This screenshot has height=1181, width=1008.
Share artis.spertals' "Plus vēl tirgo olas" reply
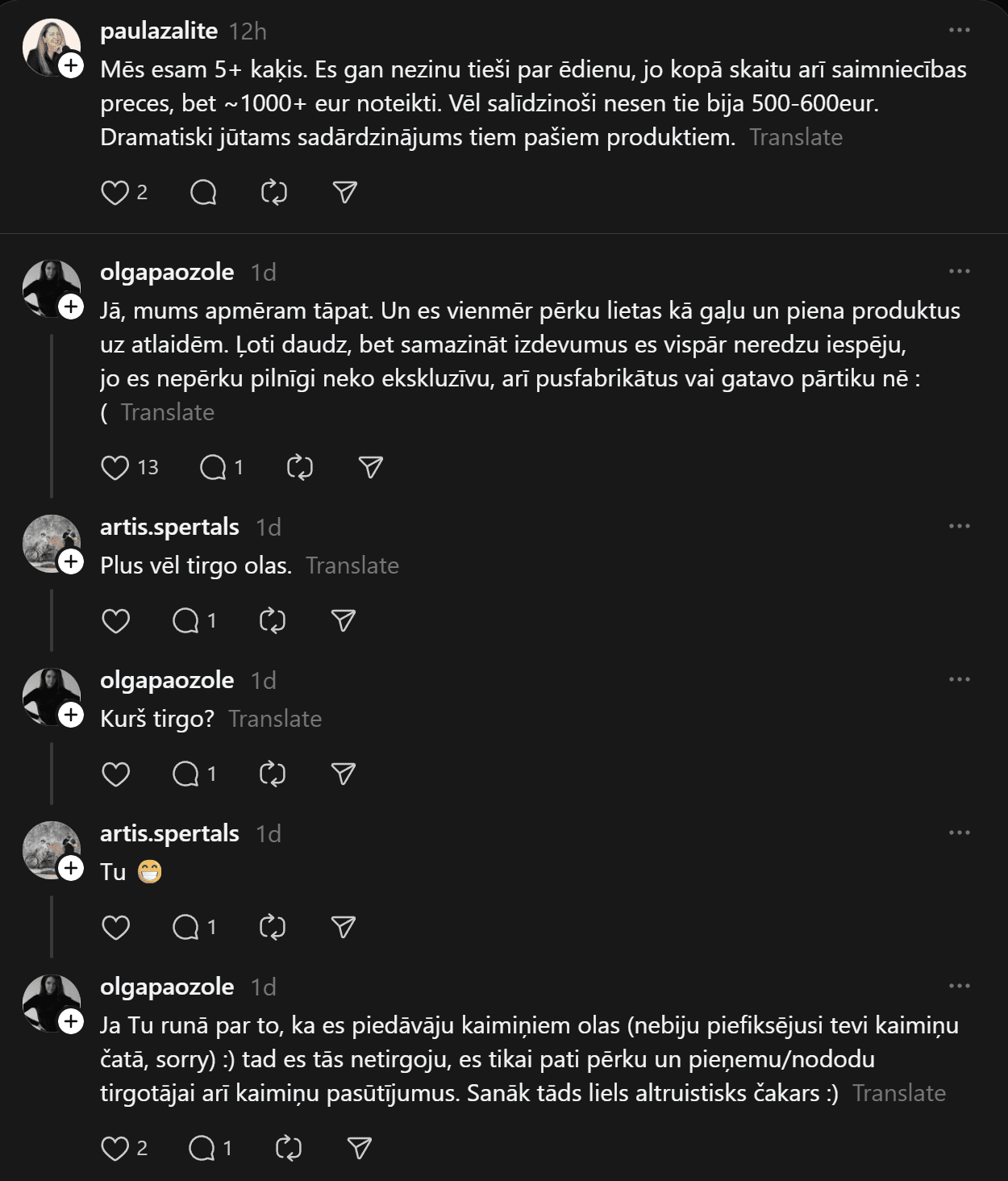[344, 620]
